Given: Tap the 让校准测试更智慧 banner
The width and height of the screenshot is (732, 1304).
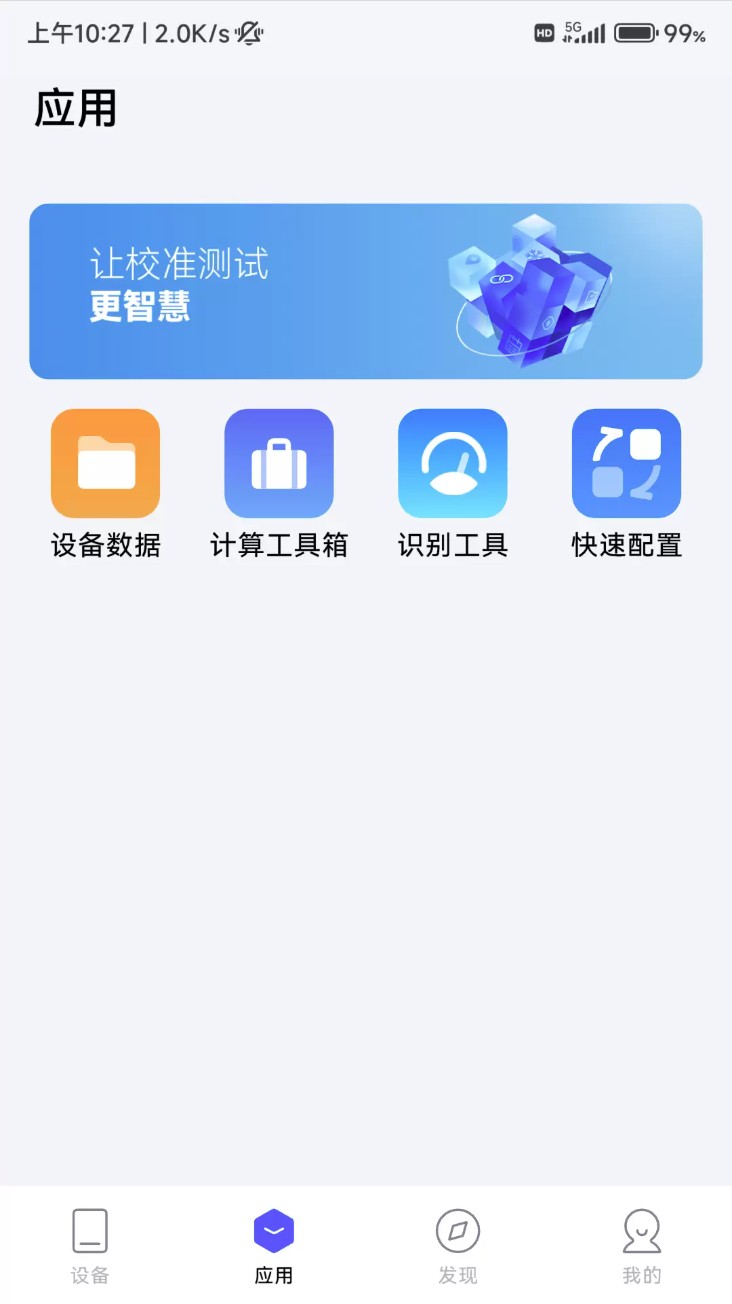Looking at the screenshot, I should (366, 291).
